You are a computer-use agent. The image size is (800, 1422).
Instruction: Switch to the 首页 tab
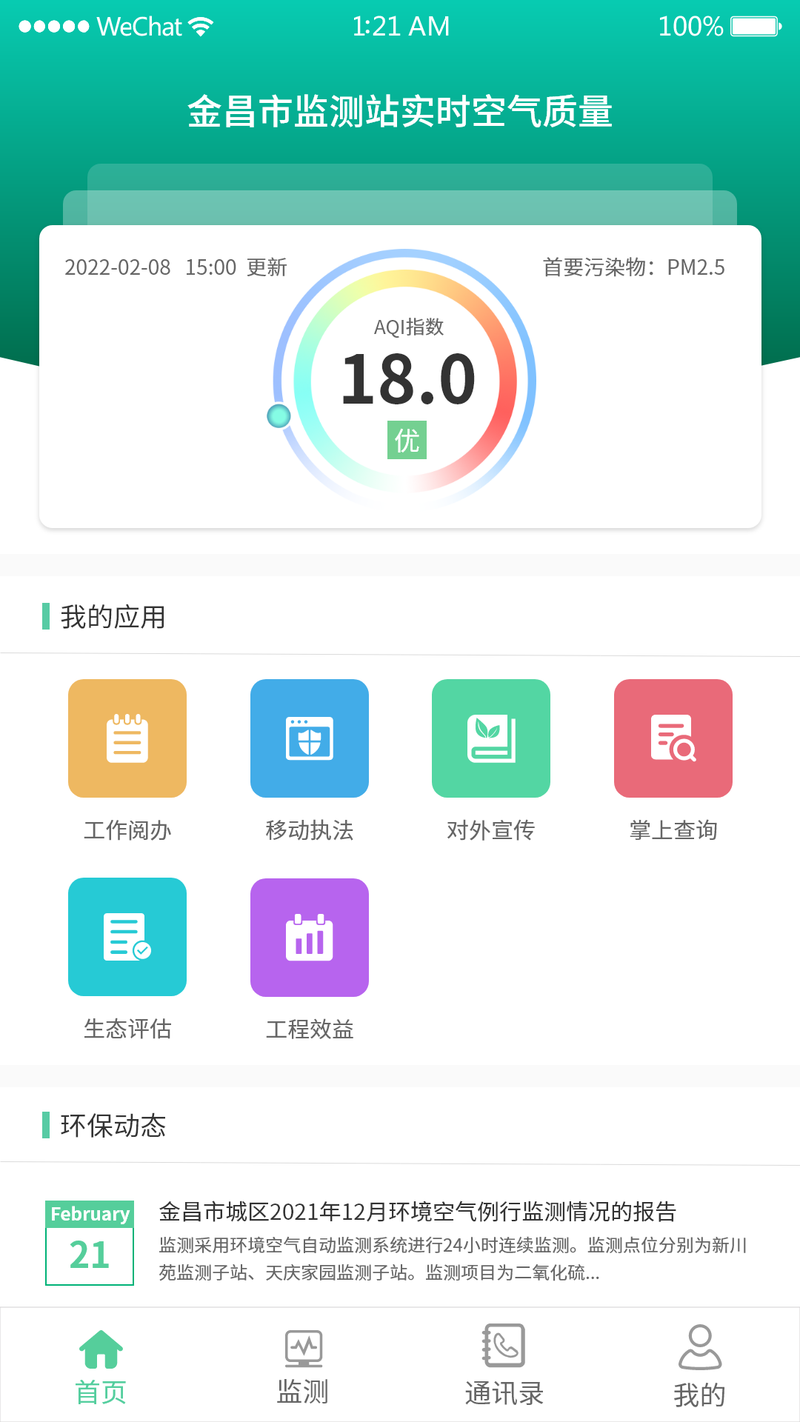101,1366
